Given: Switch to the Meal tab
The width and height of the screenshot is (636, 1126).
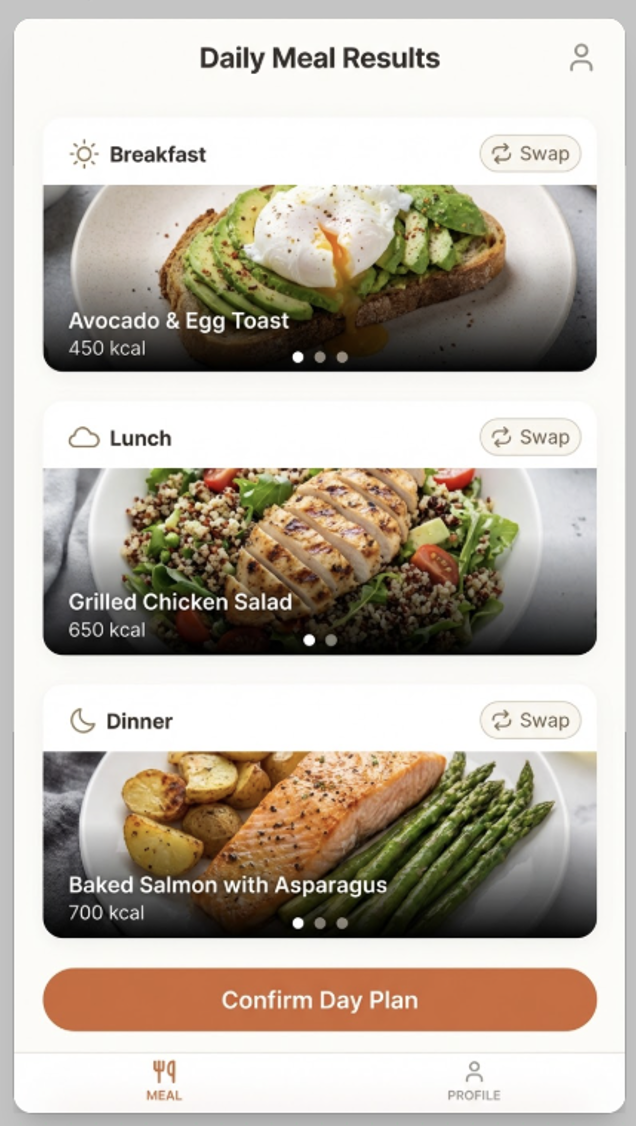Looking at the screenshot, I should 164,1081.
